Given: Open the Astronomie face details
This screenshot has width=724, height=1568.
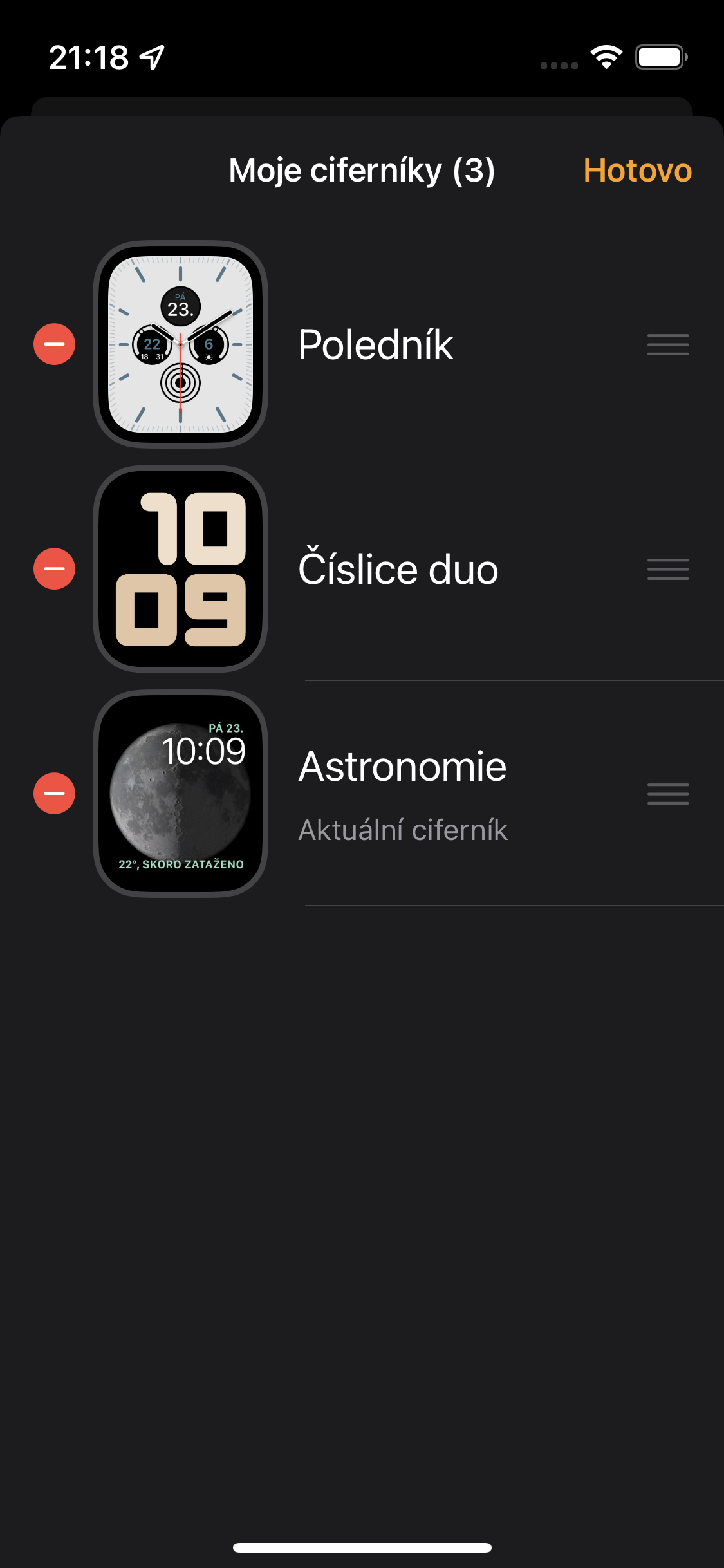Looking at the screenshot, I should 402,767.
